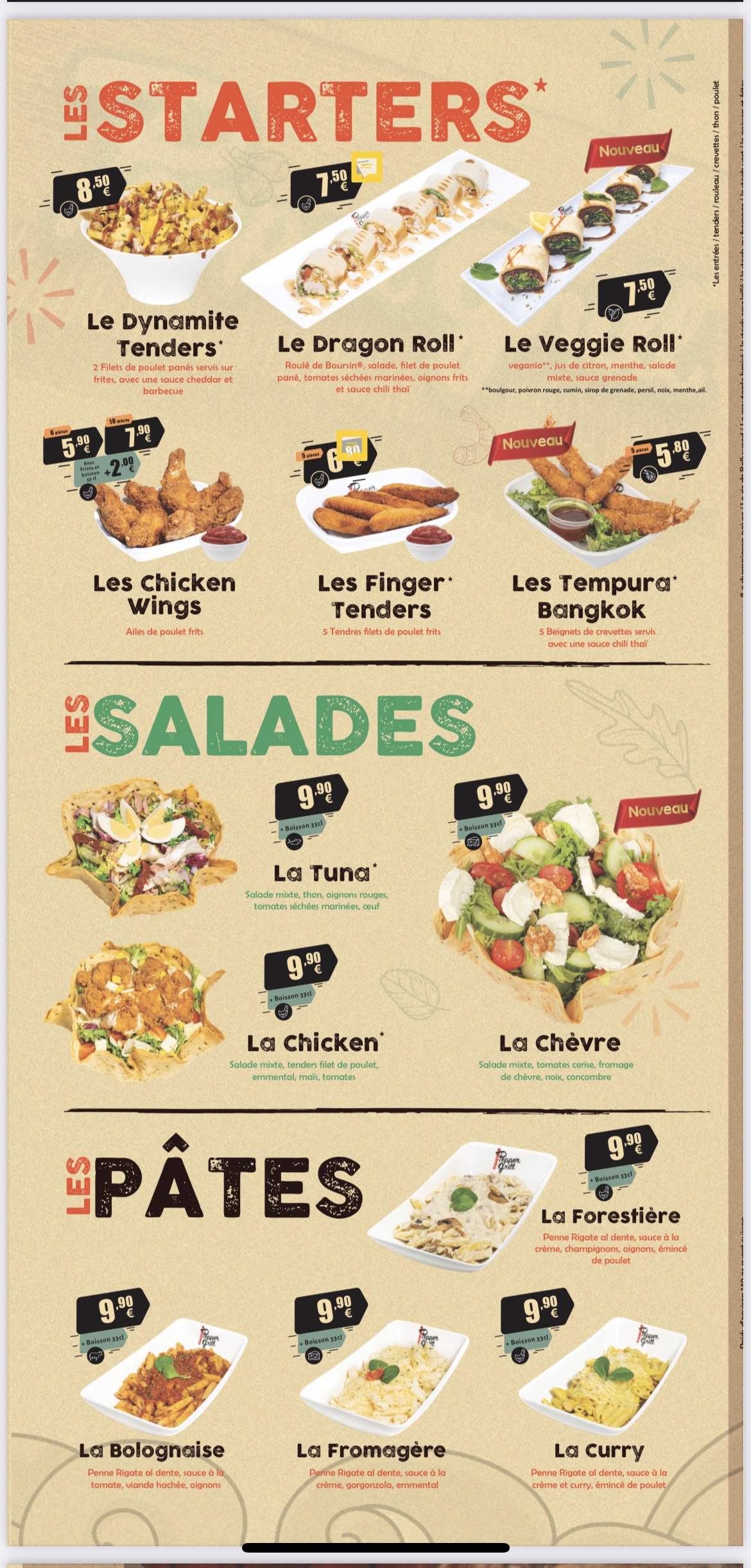751x1568 pixels.
Task: Open the comment note beside Le Dragon Roll price
Action: tap(366, 167)
